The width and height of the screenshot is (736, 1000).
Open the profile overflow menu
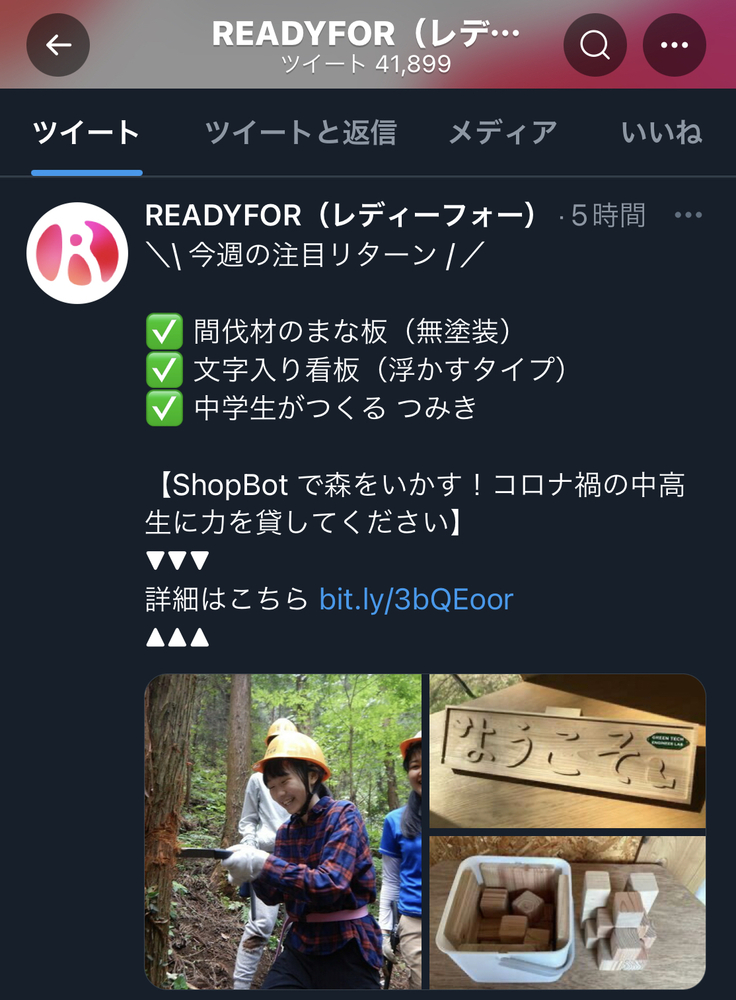[674, 45]
